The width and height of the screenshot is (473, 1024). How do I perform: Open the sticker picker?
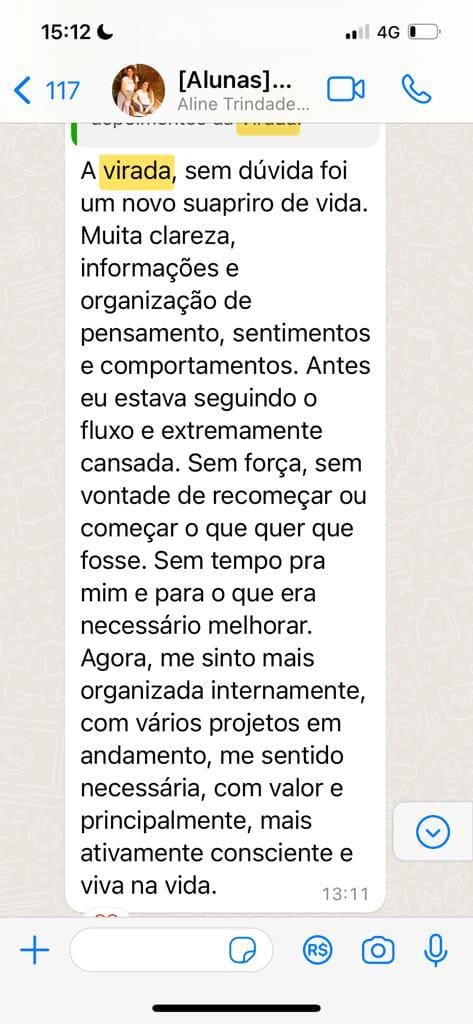click(x=242, y=951)
